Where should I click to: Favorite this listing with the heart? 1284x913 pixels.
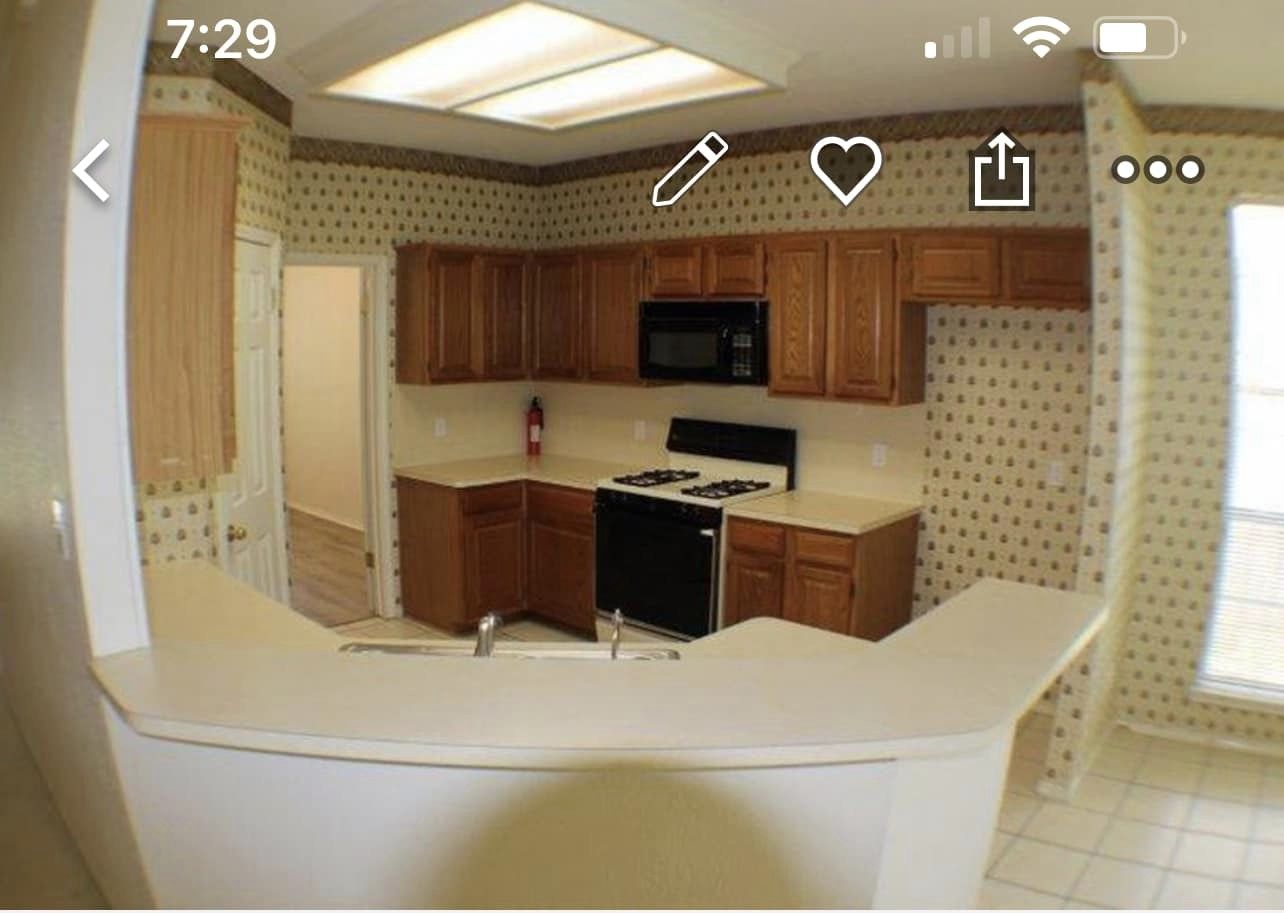point(846,169)
